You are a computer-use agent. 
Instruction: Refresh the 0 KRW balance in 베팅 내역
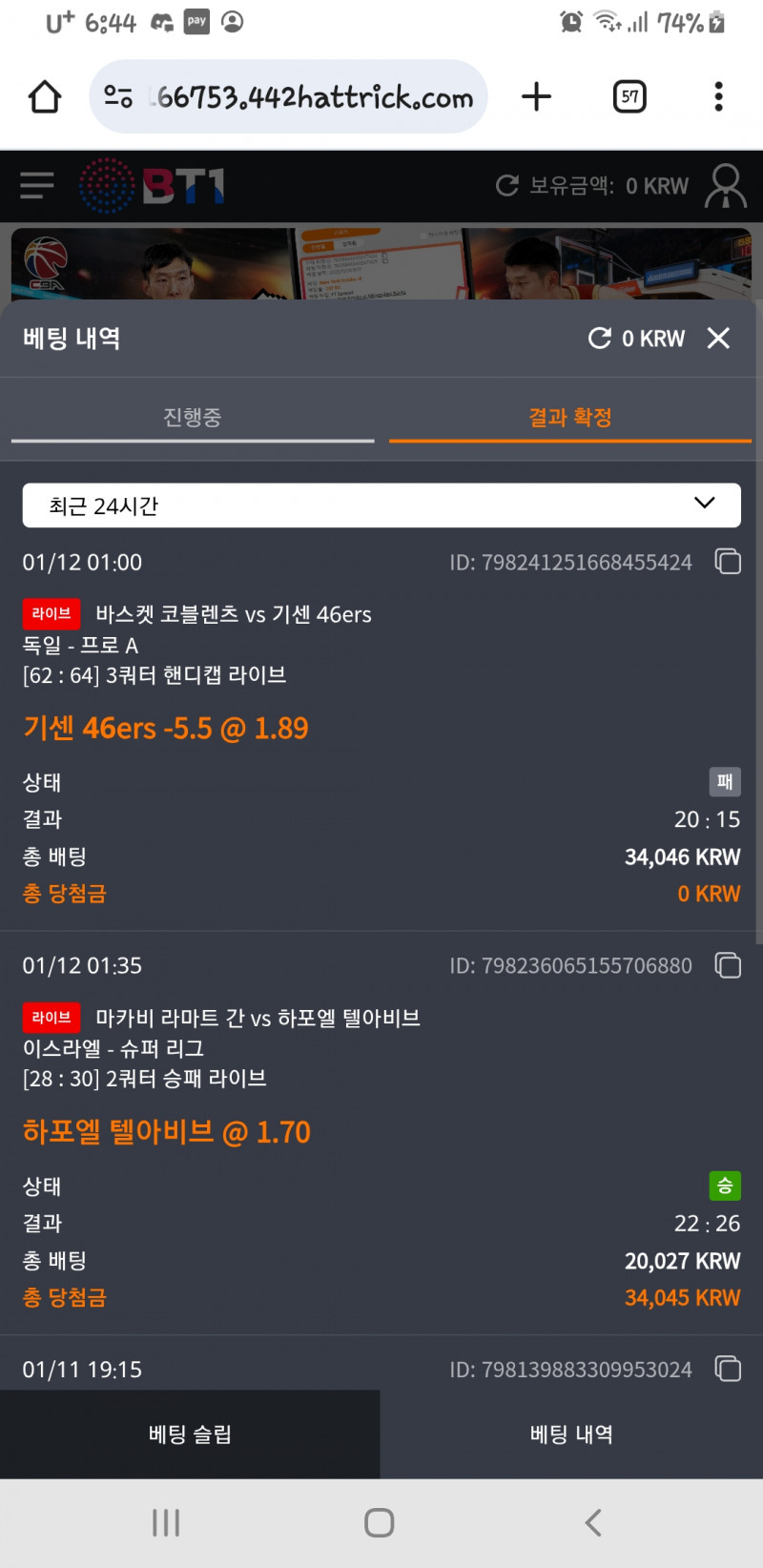click(600, 338)
